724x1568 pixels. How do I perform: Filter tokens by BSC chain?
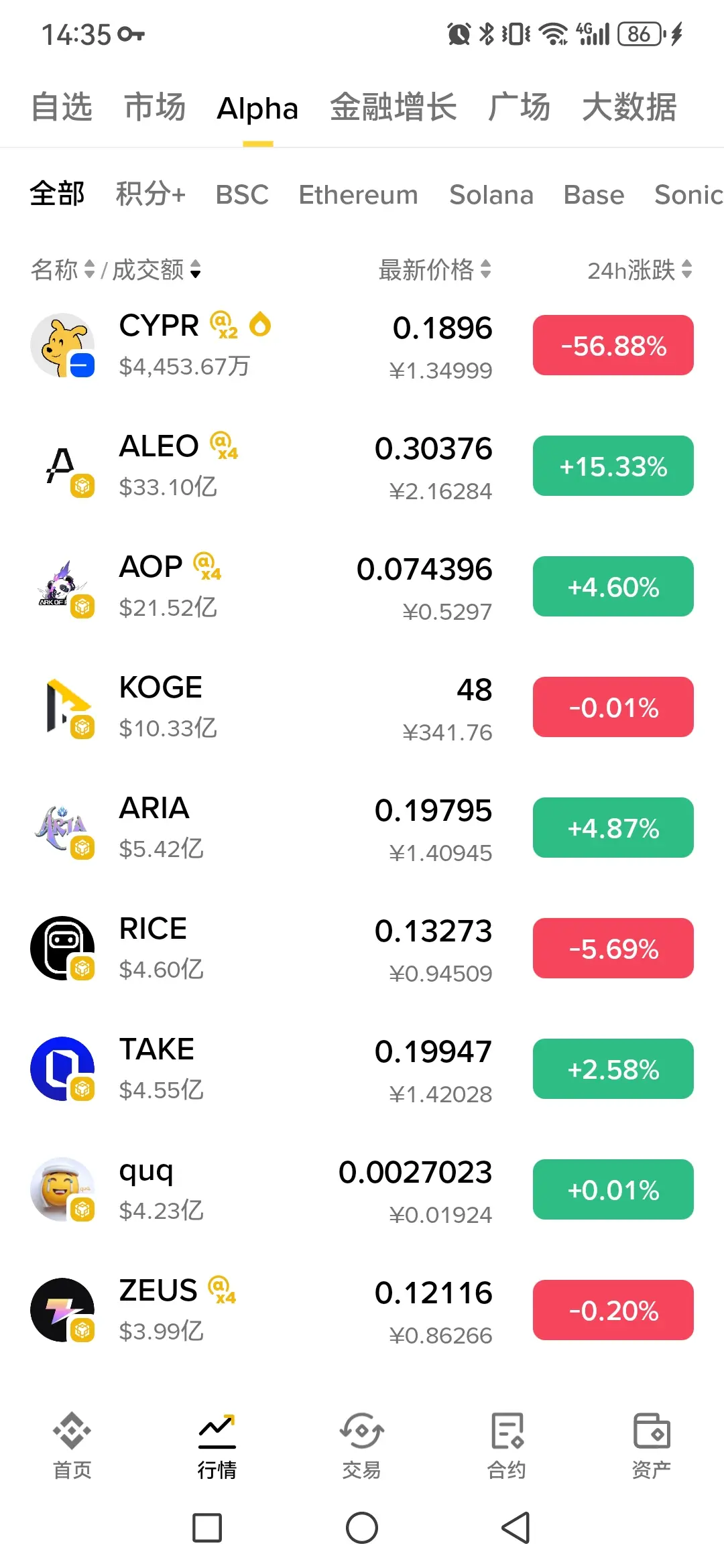(x=242, y=194)
